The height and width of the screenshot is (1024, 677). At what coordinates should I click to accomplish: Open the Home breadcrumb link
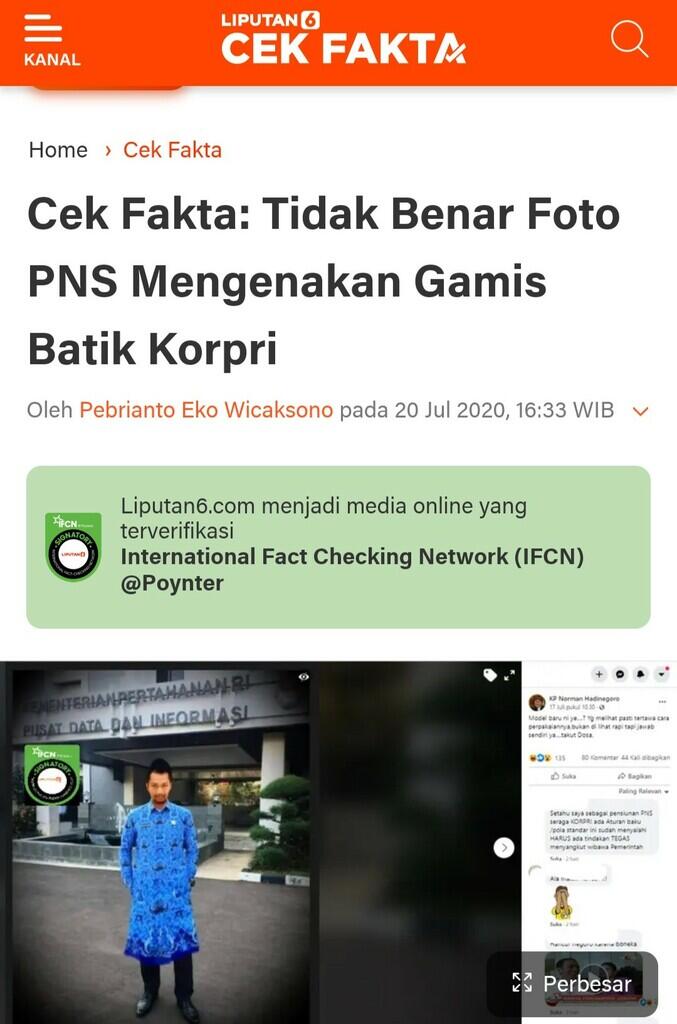point(58,150)
